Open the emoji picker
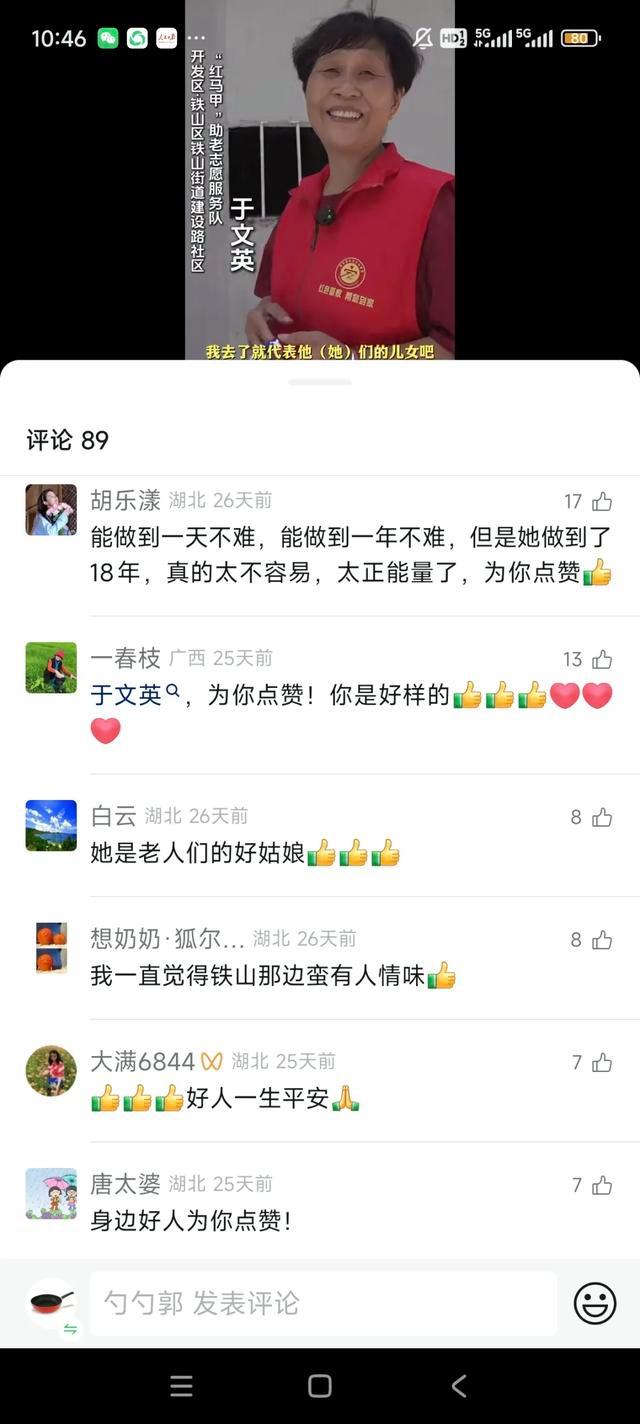This screenshot has width=640, height=1424. pos(595,1303)
